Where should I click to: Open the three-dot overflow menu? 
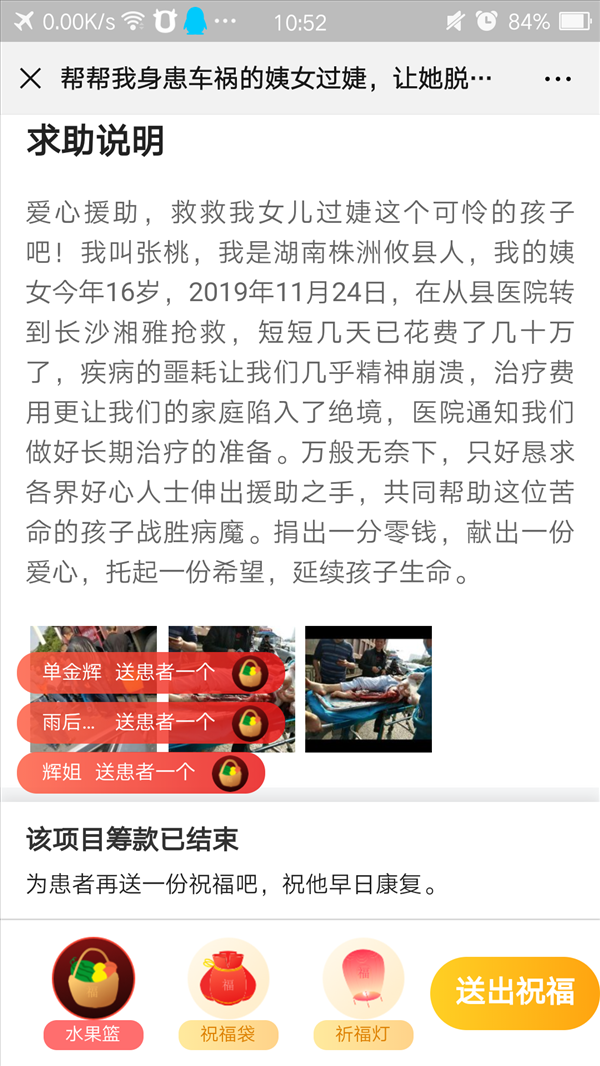pos(557,79)
